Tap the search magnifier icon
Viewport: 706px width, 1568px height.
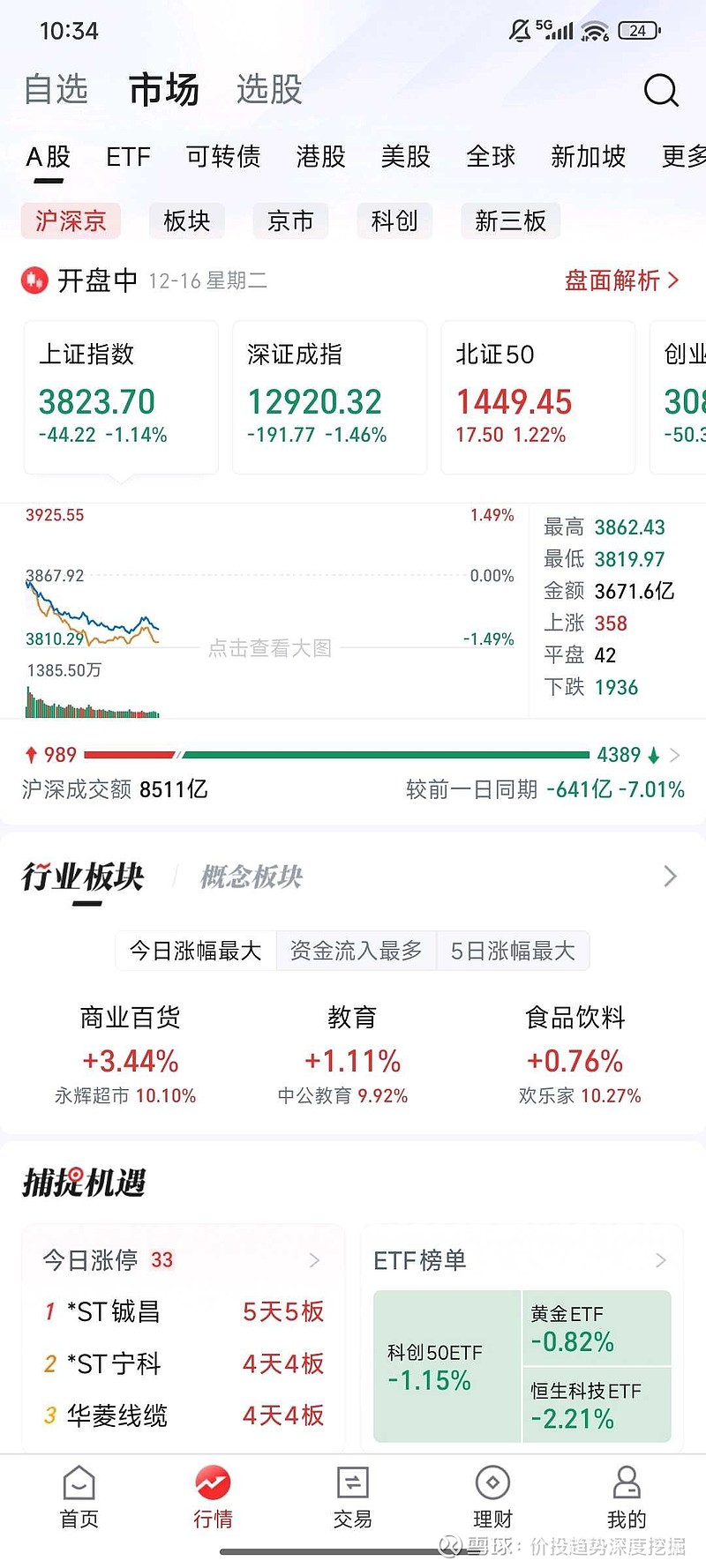[660, 90]
